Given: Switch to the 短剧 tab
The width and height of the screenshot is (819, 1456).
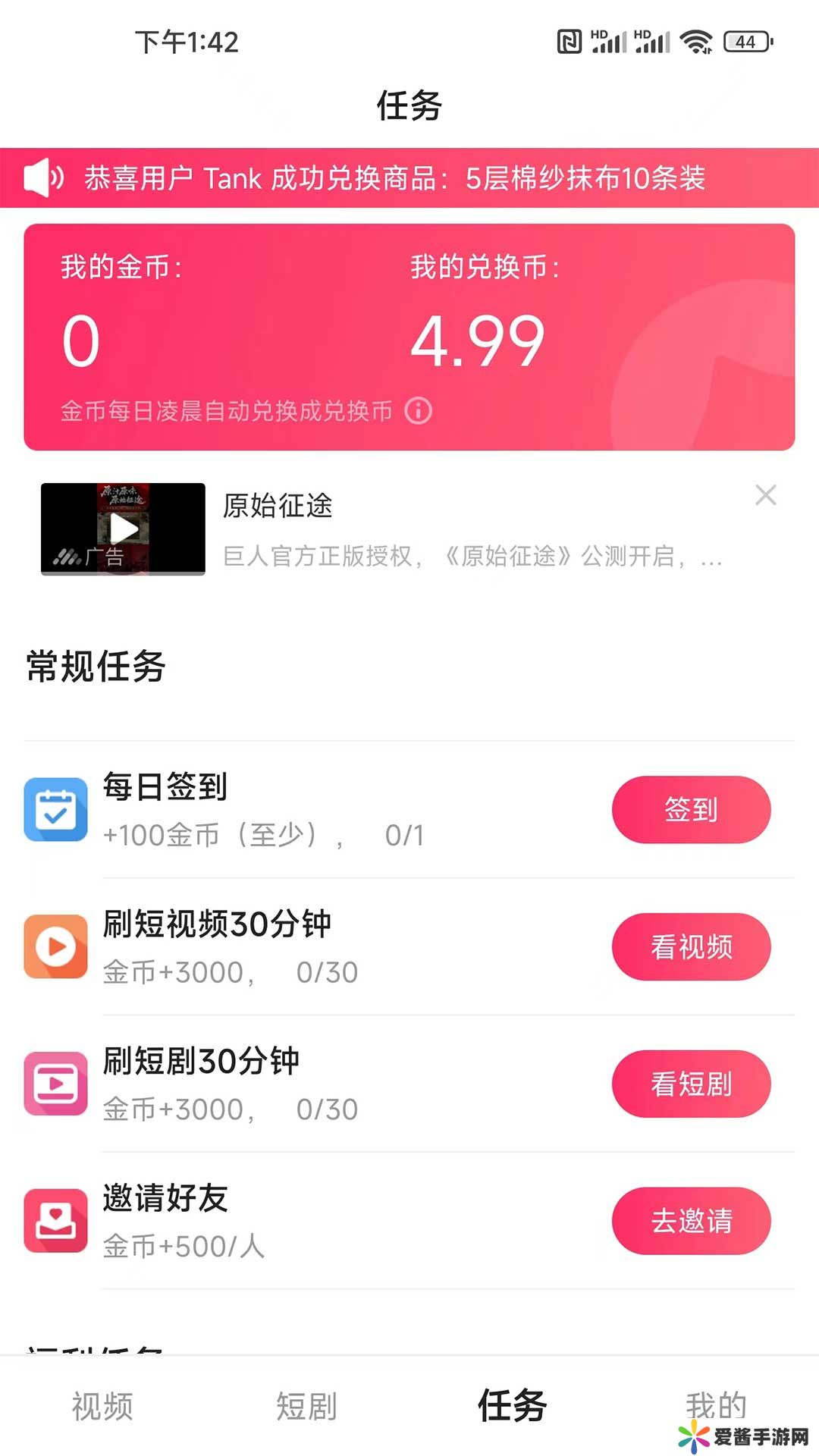Looking at the screenshot, I should point(307,1407).
